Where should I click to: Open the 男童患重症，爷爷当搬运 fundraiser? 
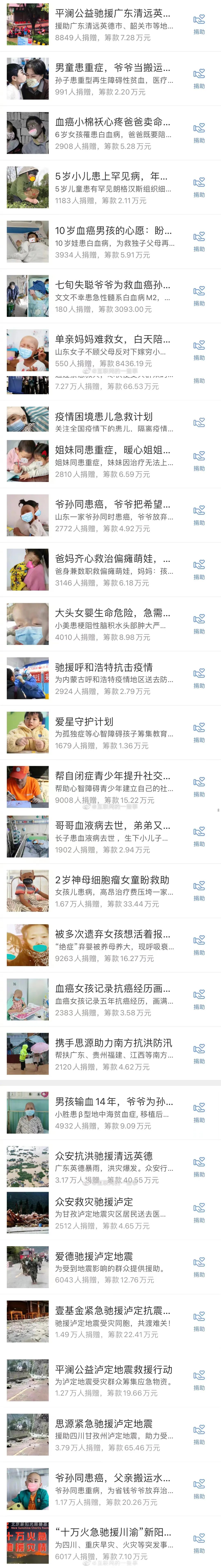coord(113,68)
